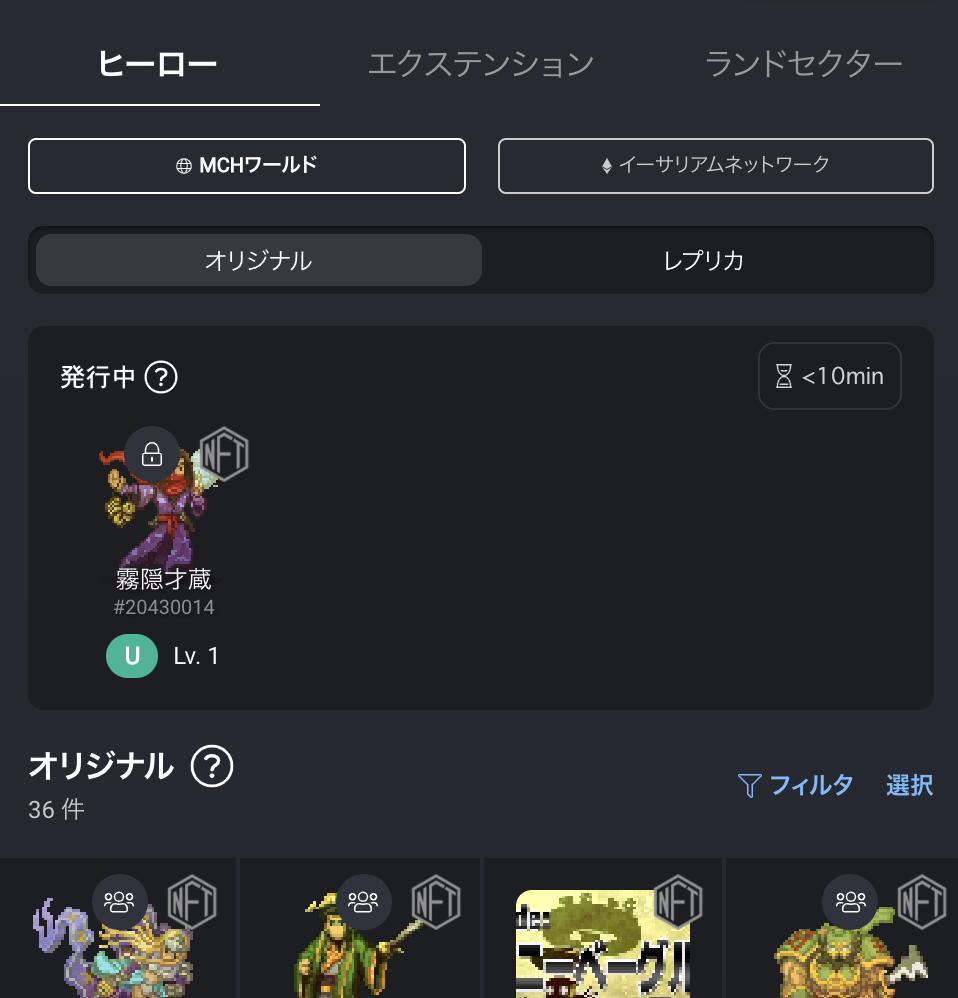Open the フィルタ filter options
The image size is (958, 998).
pos(796,786)
